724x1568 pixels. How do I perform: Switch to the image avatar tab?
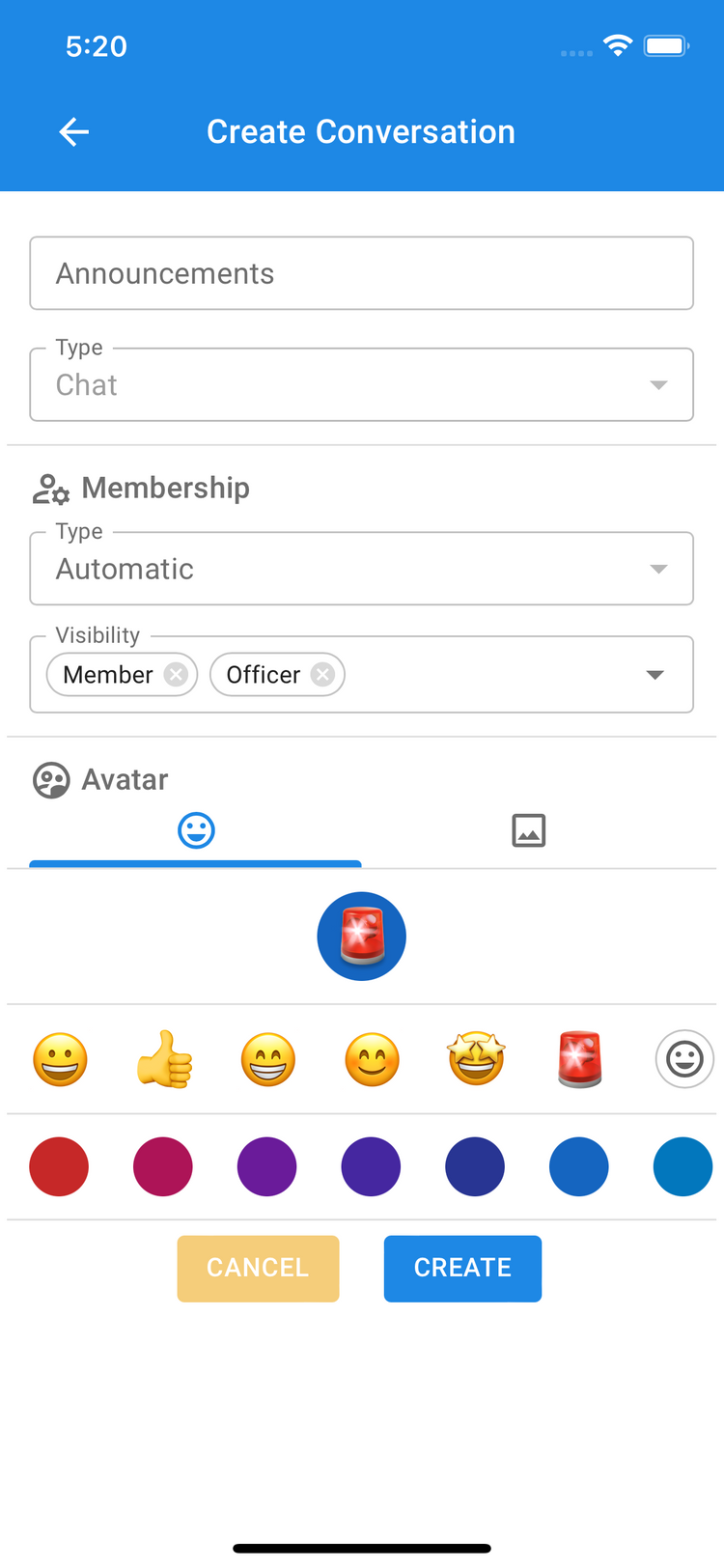(x=528, y=830)
